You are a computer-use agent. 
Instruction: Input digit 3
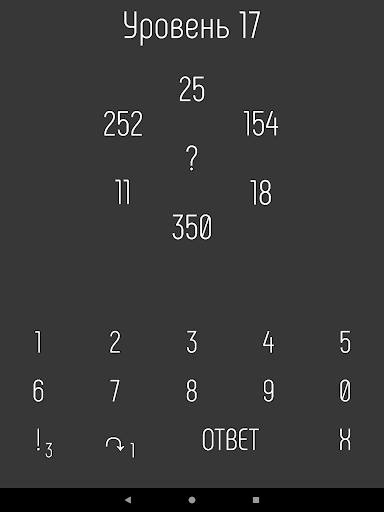coord(192,342)
